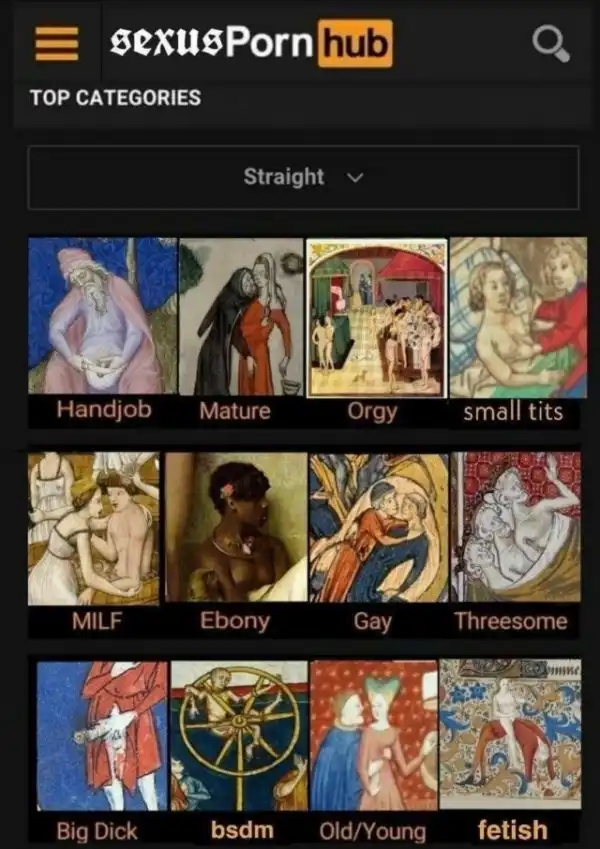Open the hamburger menu
The width and height of the screenshot is (600, 849).
pos(57,42)
